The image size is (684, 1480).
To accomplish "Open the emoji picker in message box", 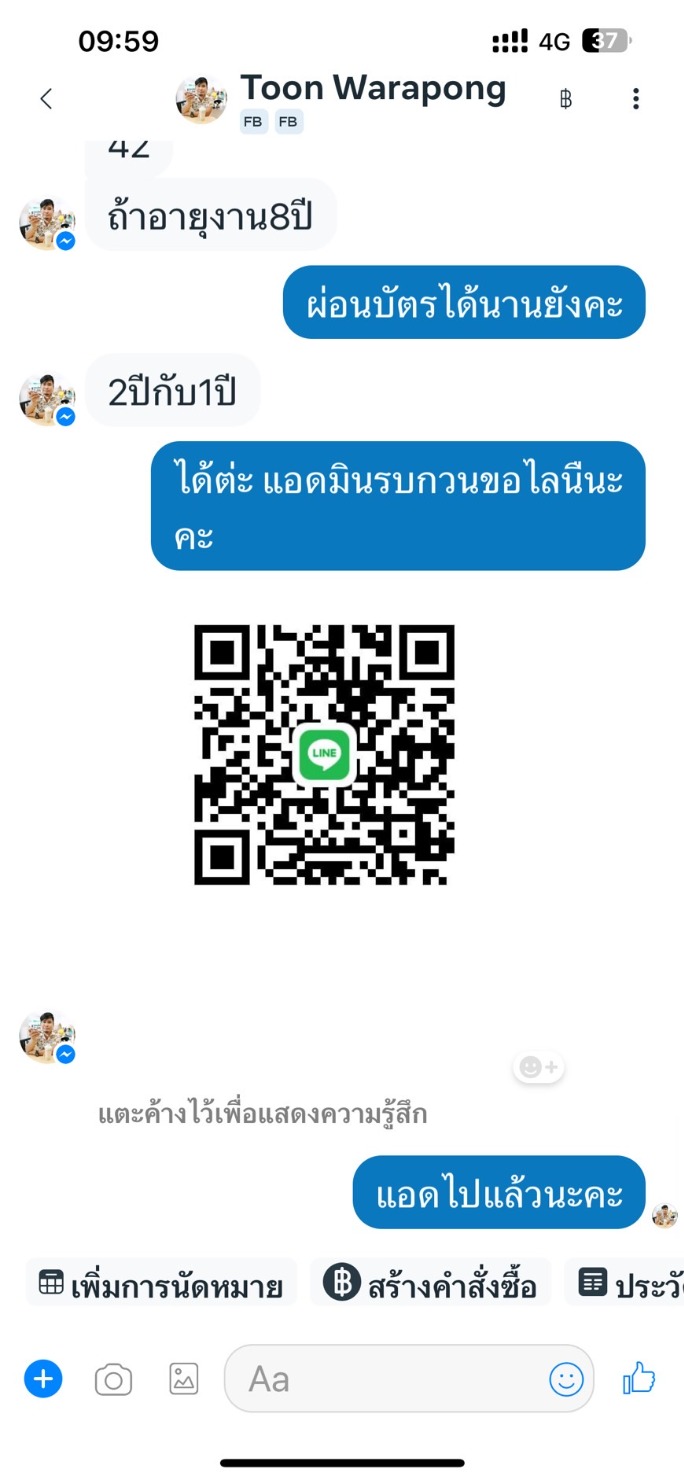I will pyautogui.click(x=566, y=1380).
